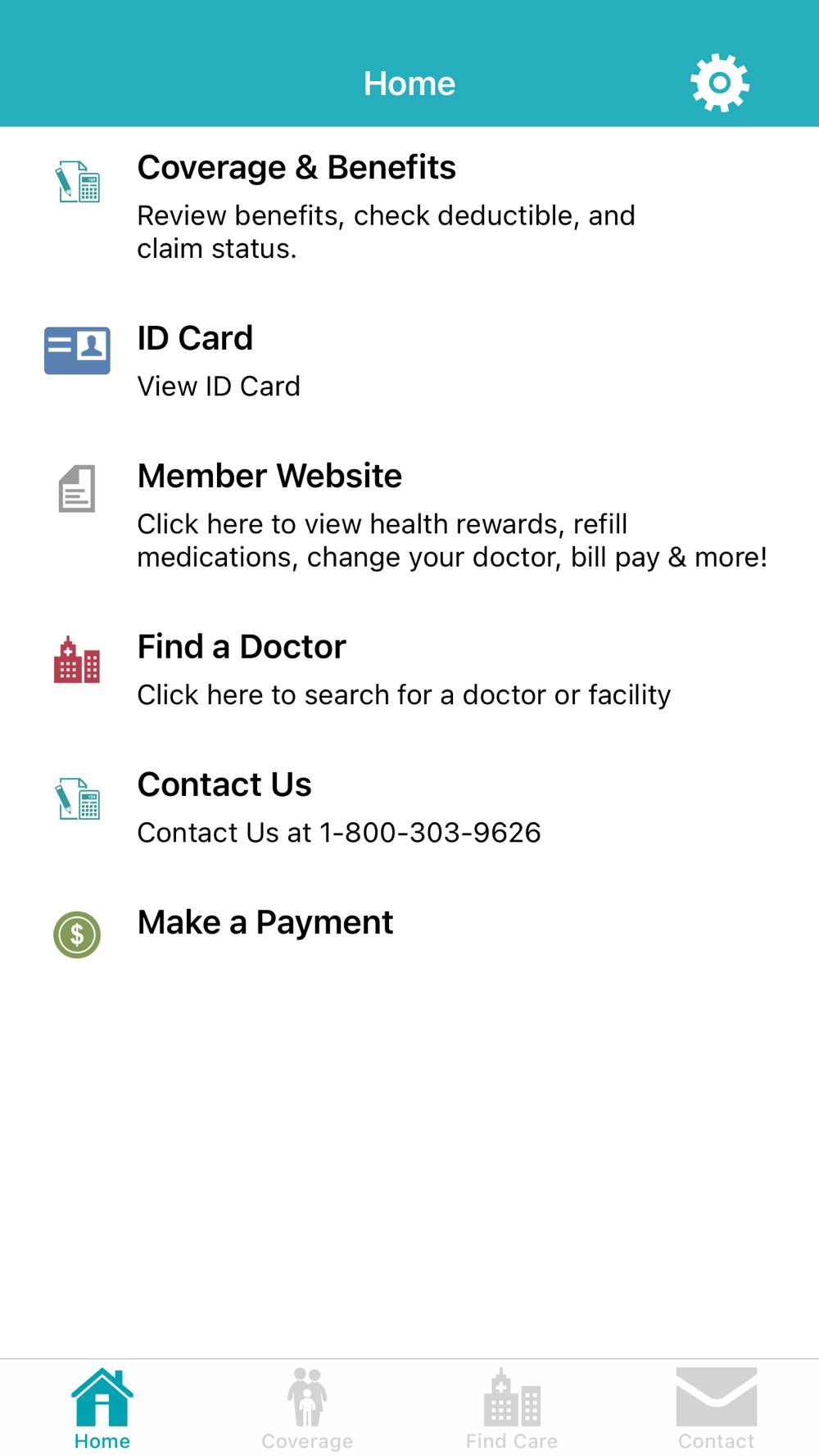This screenshot has width=819, height=1456.
Task: Switch to the Find Care tab
Action: (x=512, y=1409)
